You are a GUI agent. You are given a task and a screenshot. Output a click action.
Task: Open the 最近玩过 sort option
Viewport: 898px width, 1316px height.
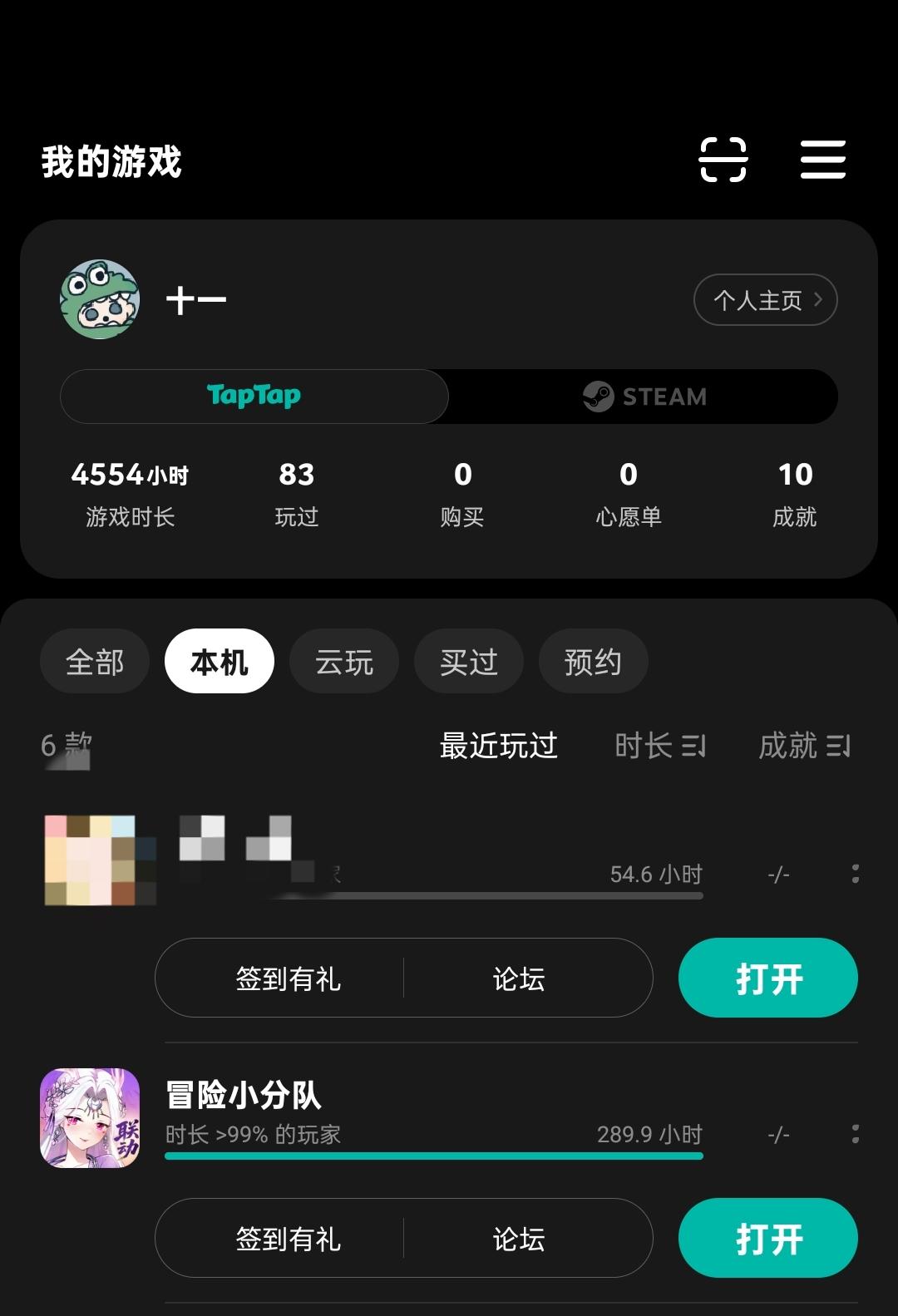[x=499, y=747]
